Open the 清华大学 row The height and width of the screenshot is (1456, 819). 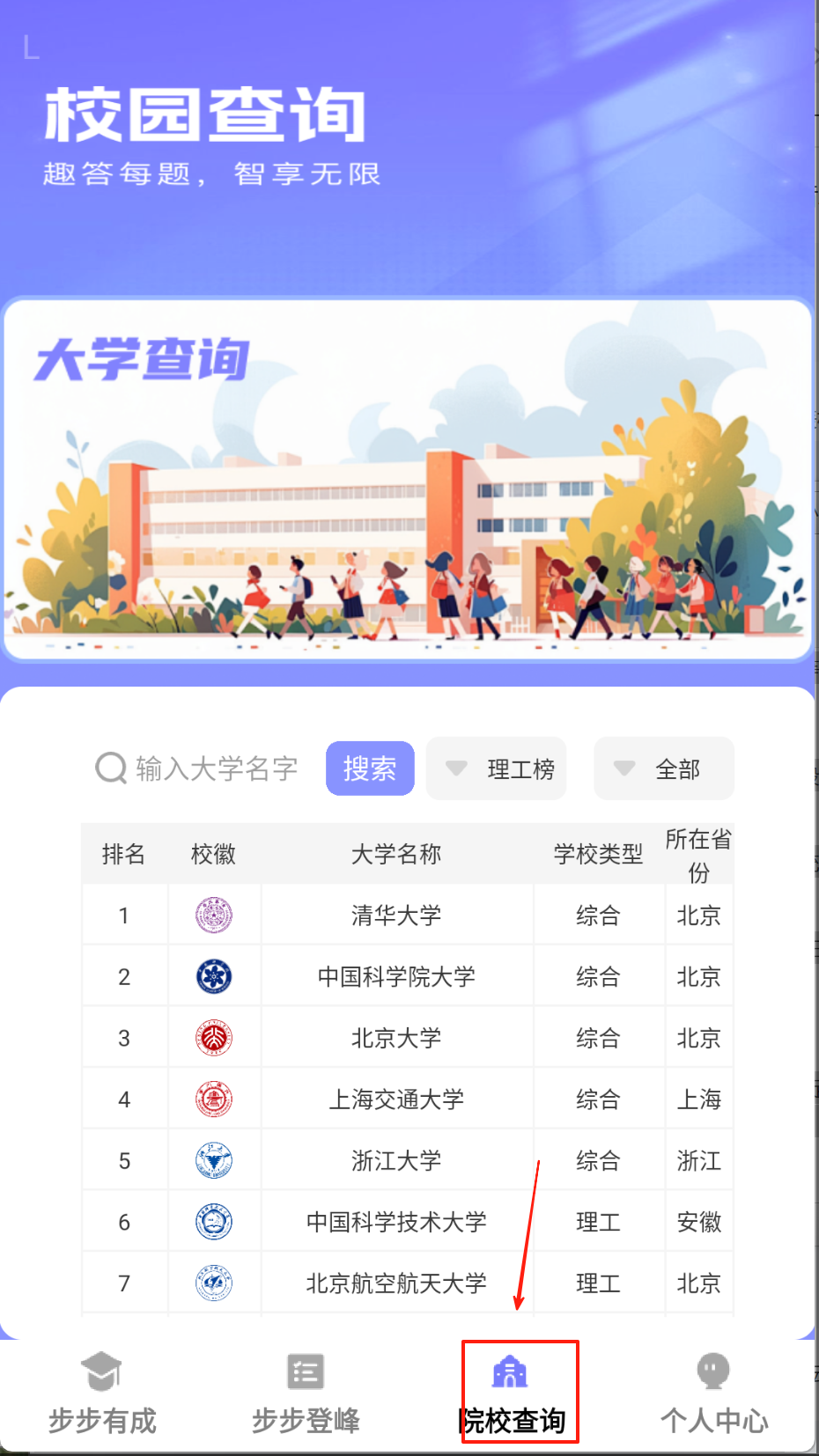pyautogui.click(x=396, y=916)
